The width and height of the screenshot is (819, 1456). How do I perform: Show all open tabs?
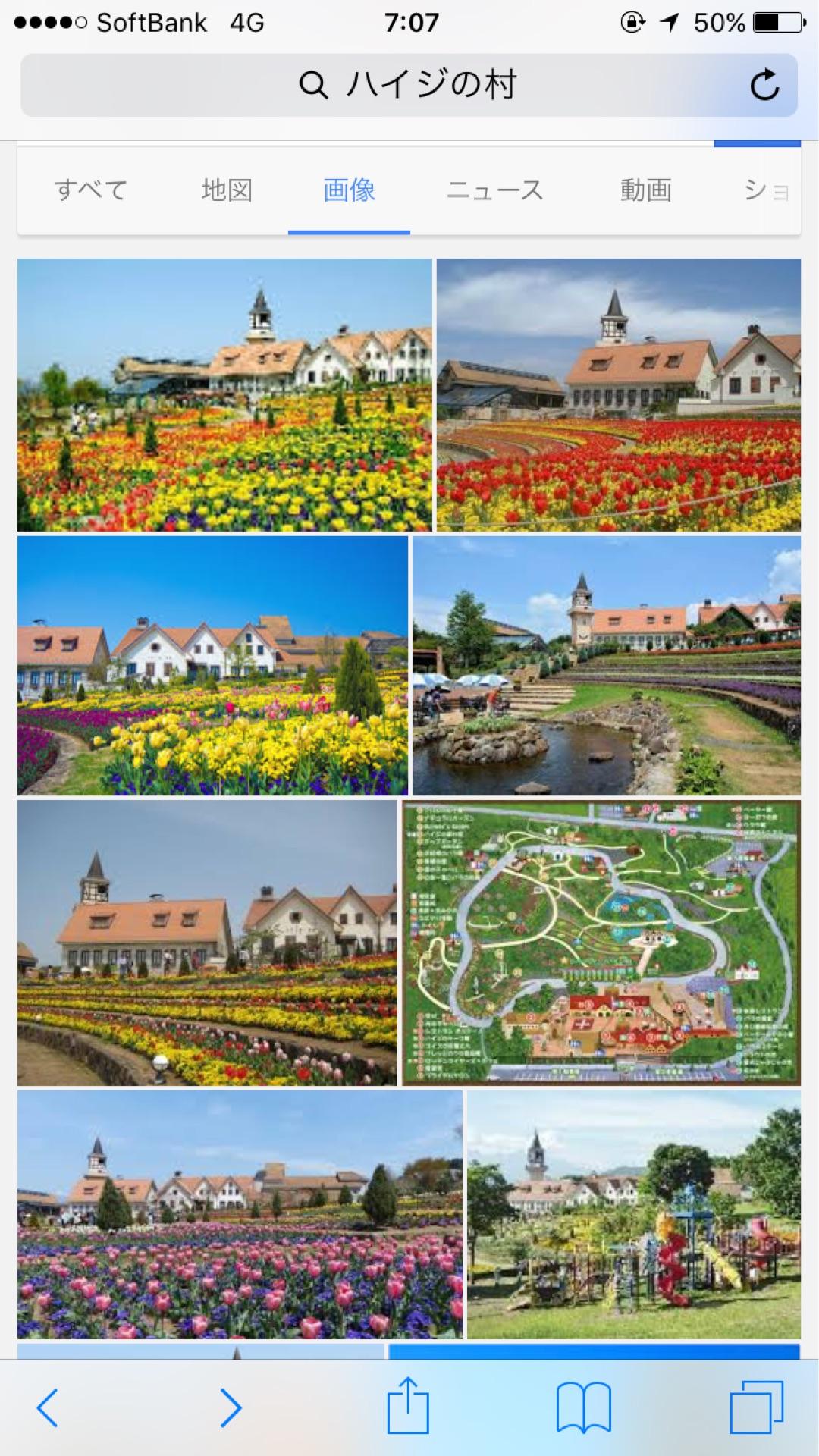[x=756, y=1407]
